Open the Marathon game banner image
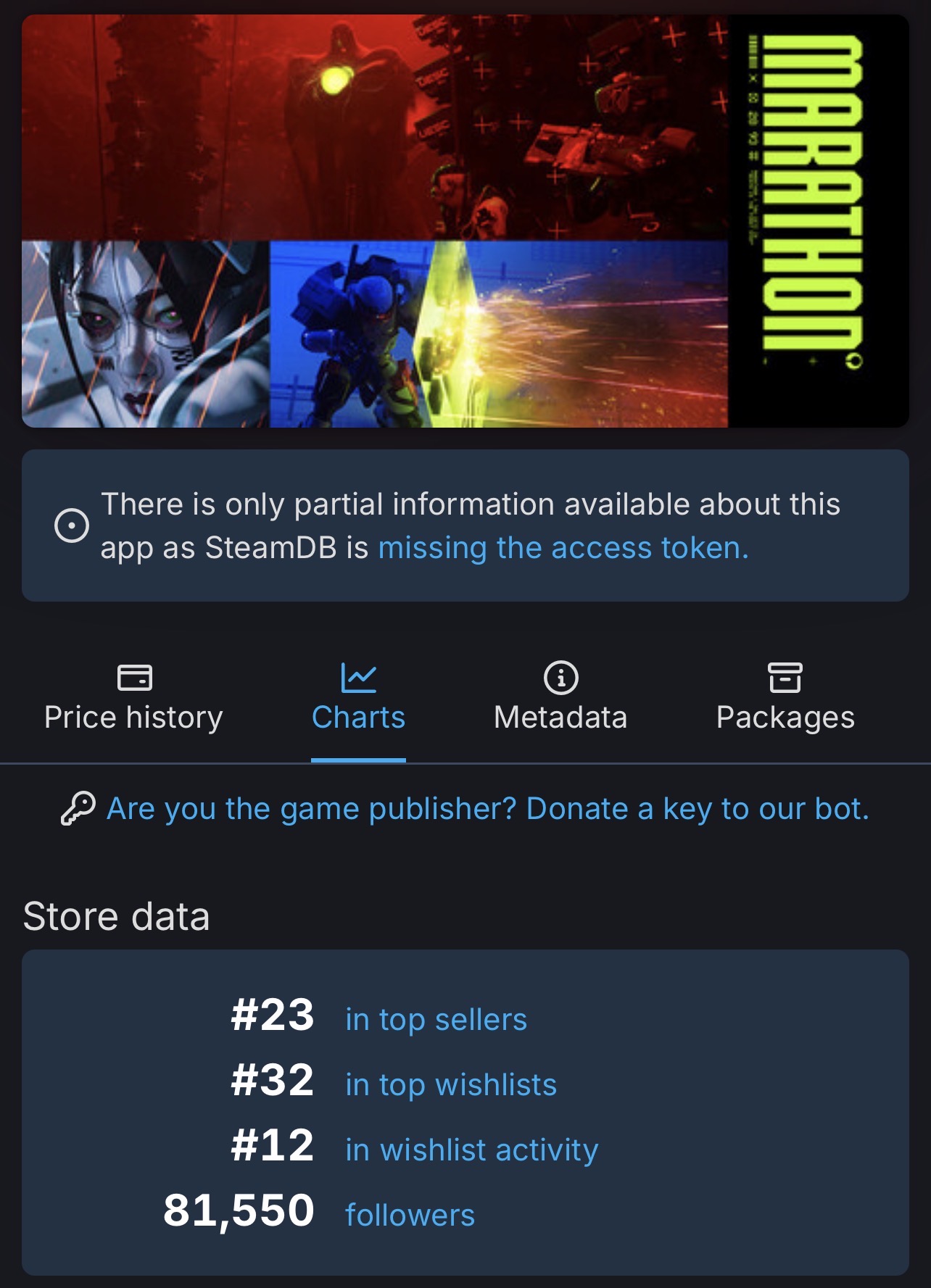Viewport: 931px width, 1288px height. coord(465,221)
